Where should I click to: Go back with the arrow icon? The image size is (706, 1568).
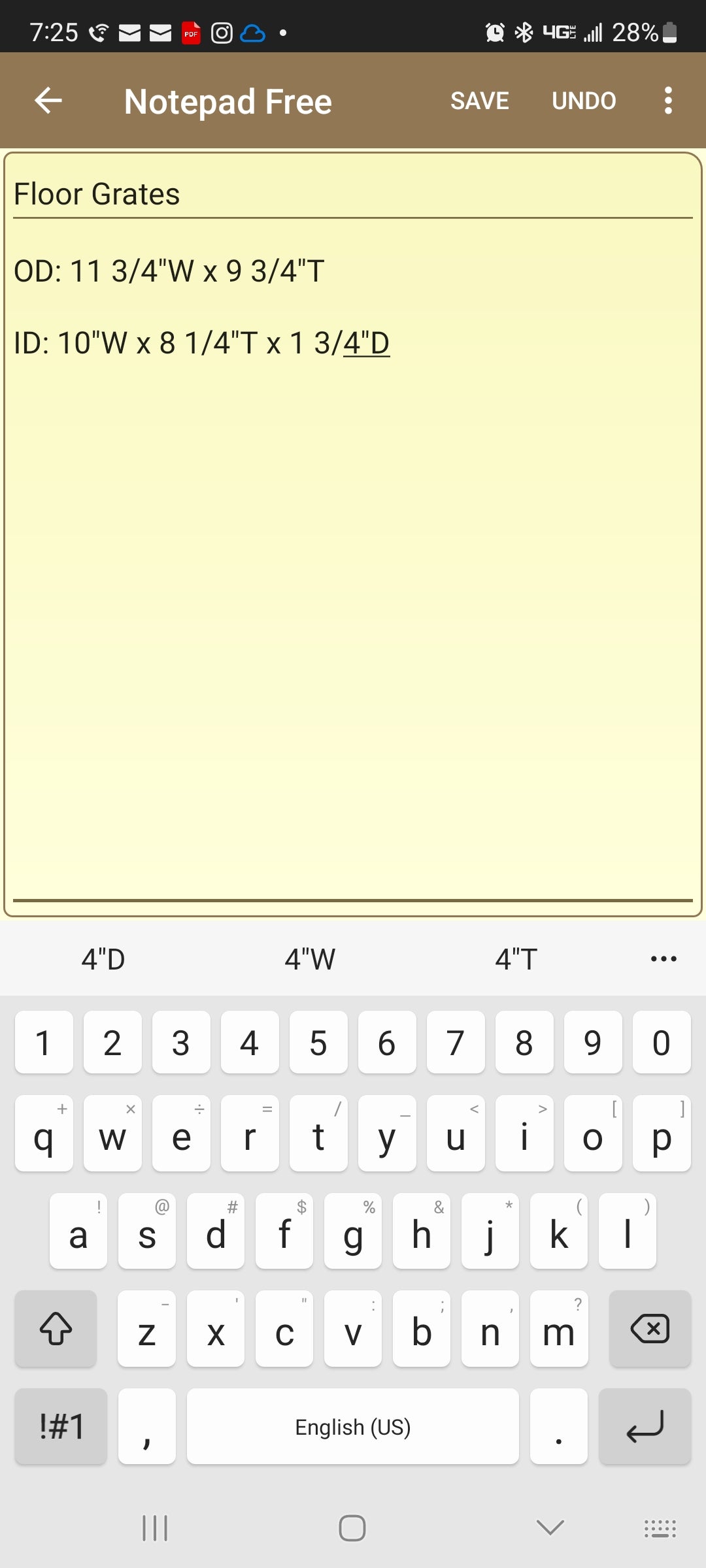(x=48, y=101)
